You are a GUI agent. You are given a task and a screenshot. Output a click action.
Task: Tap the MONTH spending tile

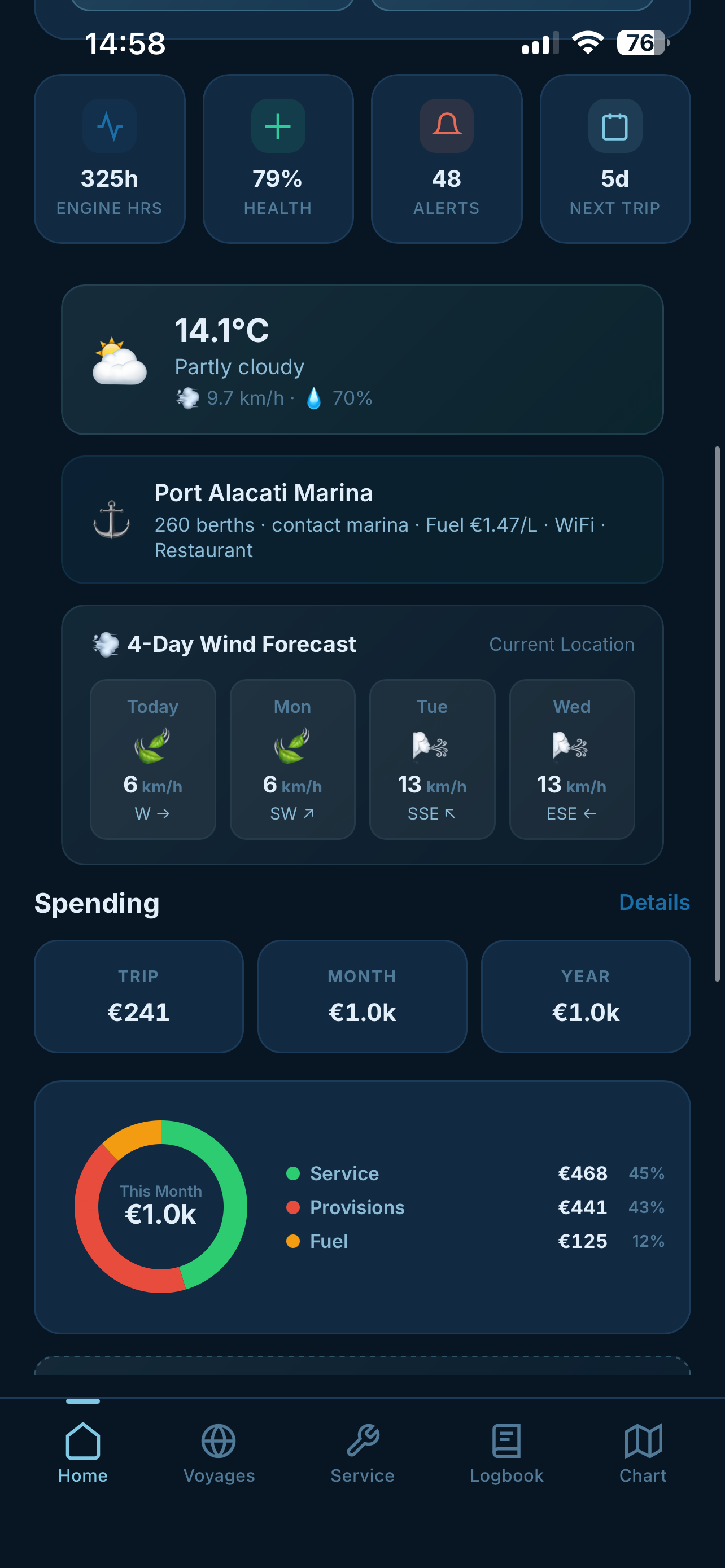pyautogui.click(x=361, y=996)
